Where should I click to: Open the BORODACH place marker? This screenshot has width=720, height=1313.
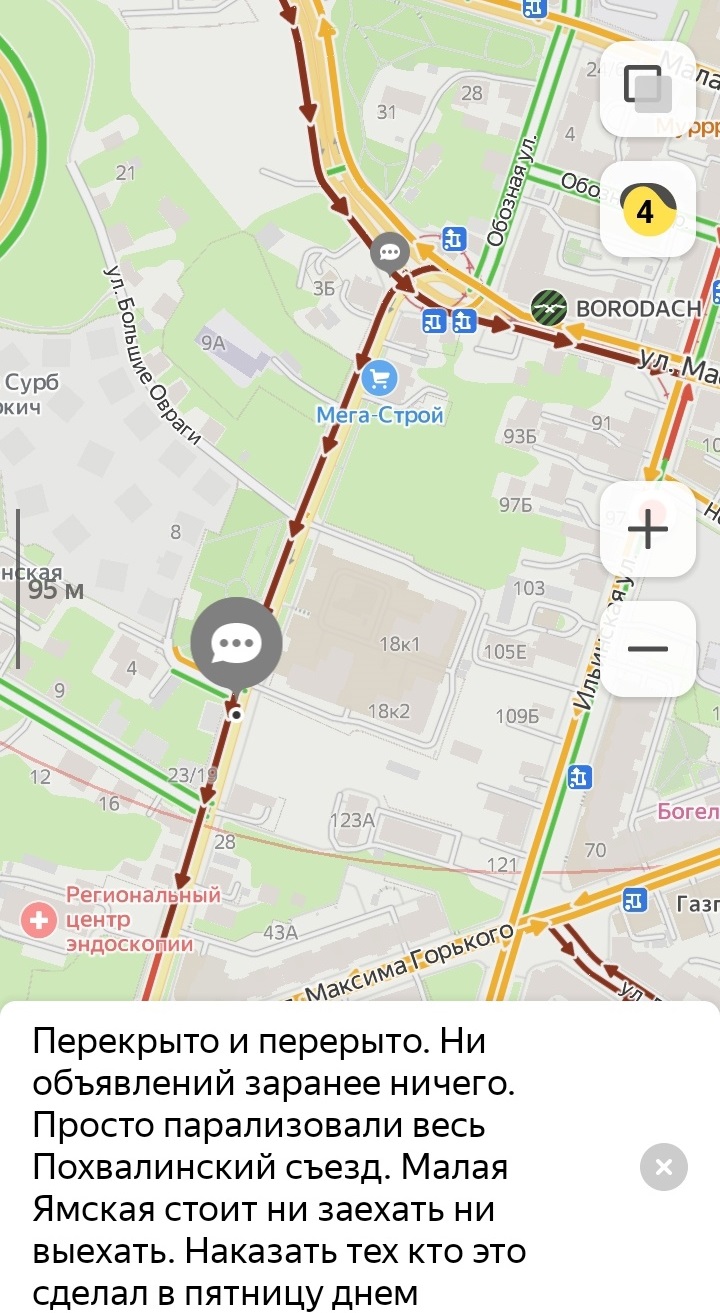point(549,308)
